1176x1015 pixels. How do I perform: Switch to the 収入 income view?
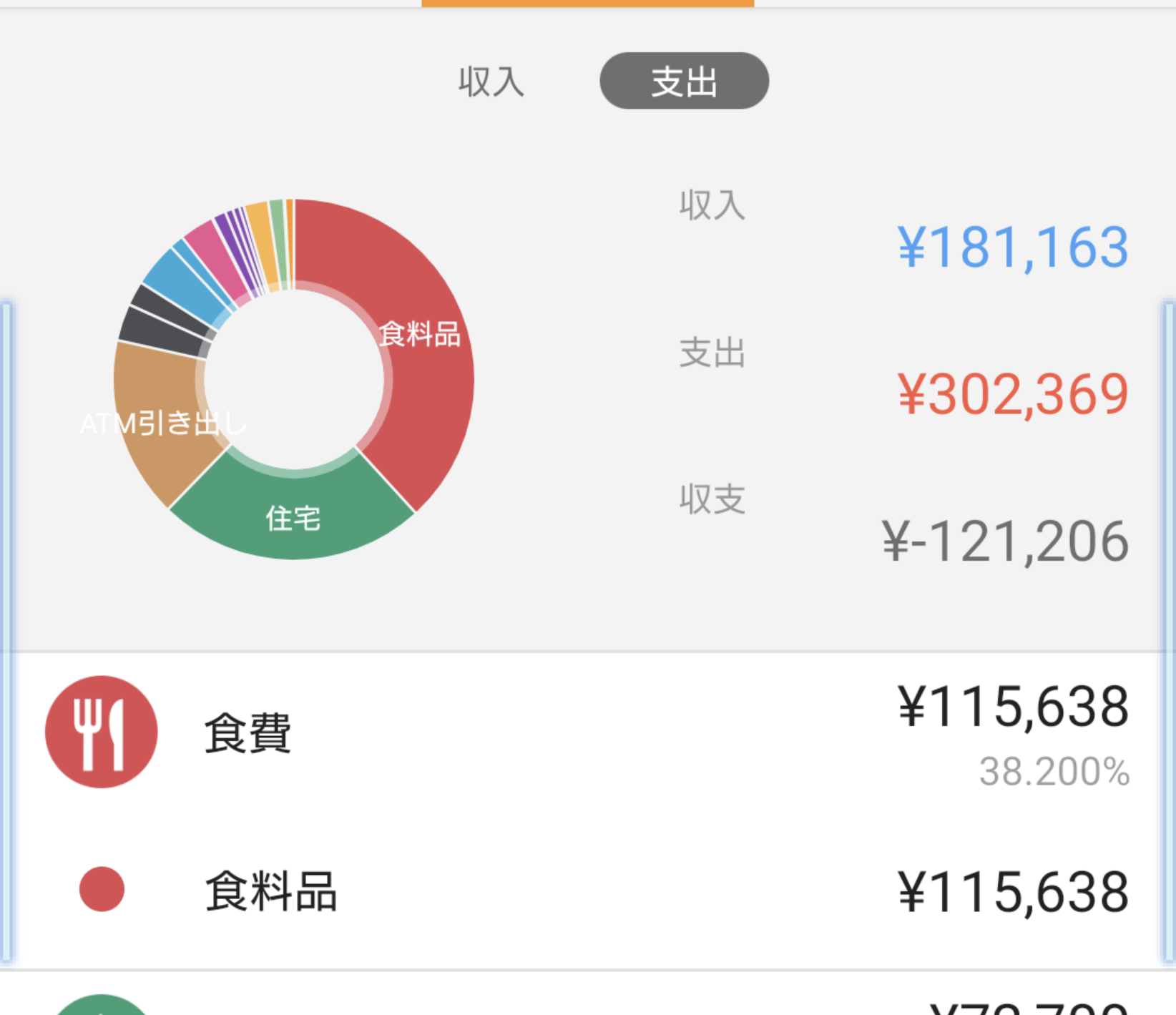point(491,82)
